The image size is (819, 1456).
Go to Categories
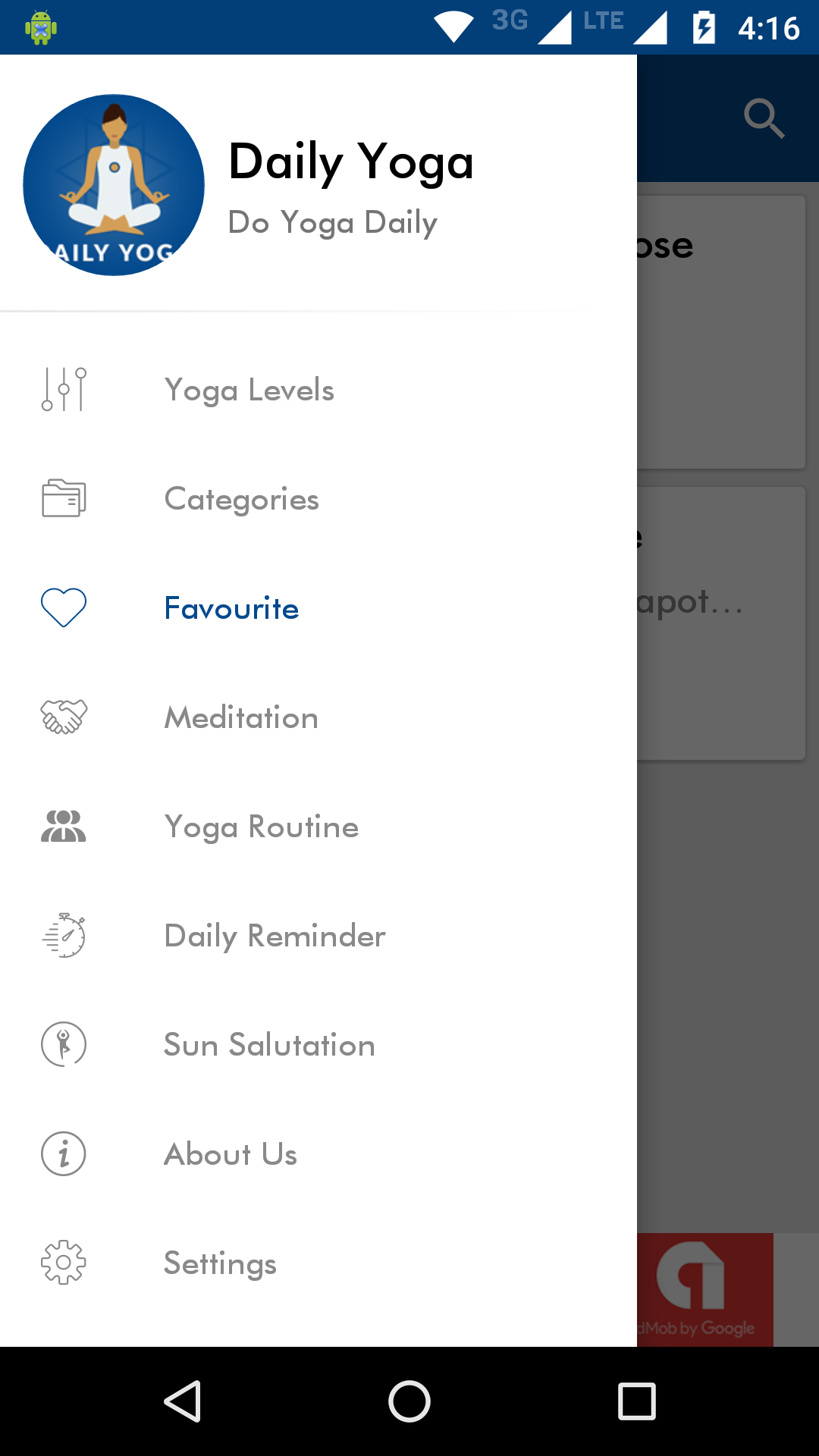[x=241, y=499]
